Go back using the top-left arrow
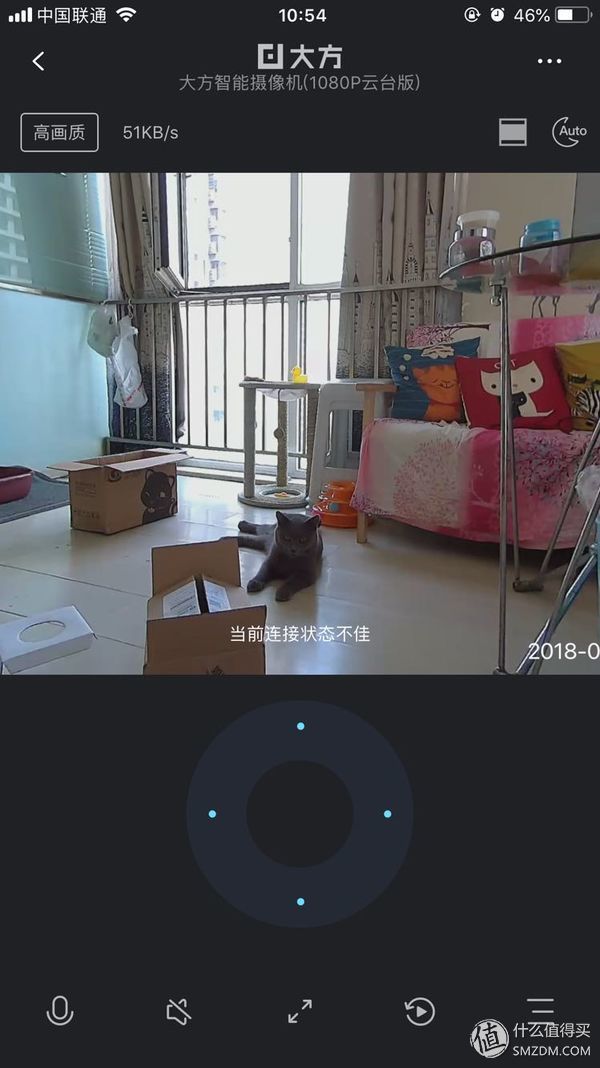Viewport: 600px width, 1068px height. tap(38, 61)
